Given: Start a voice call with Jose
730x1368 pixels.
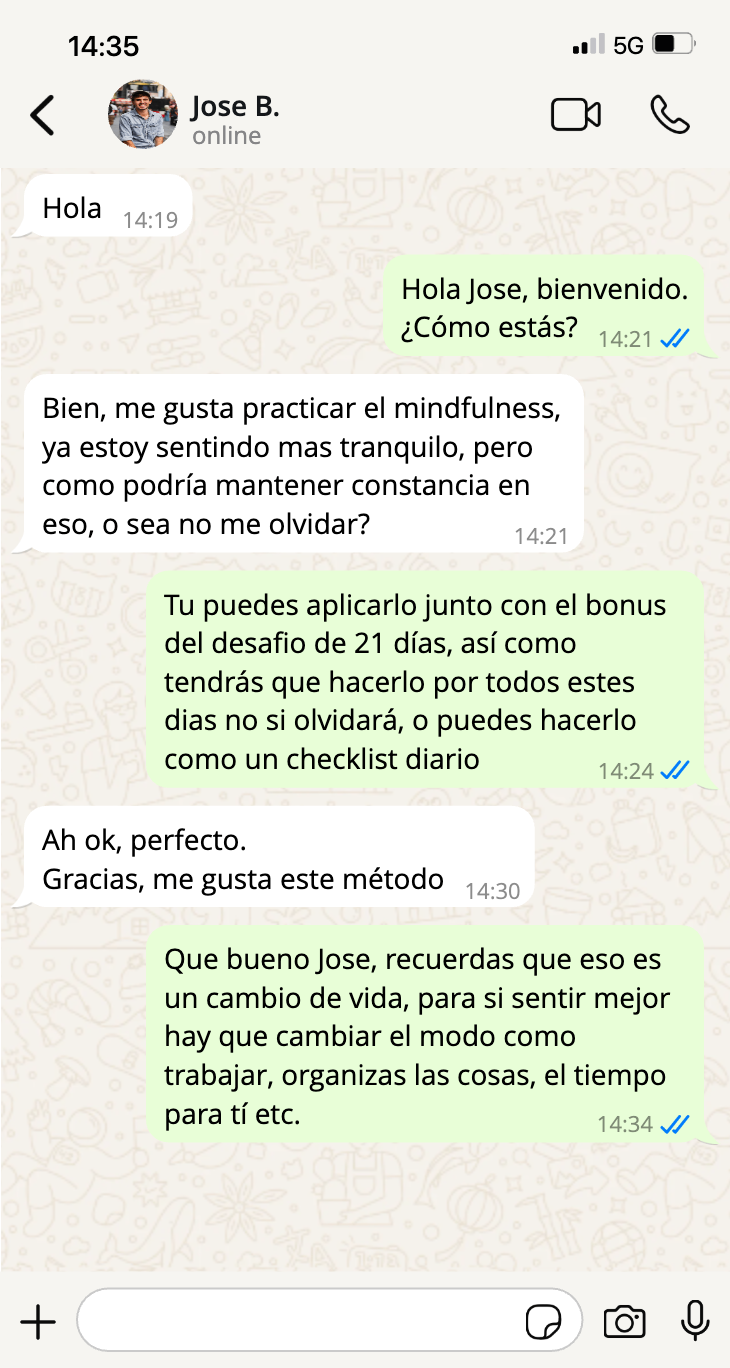Looking at the screenshot, I should pyautogui.click(x=669, y=115).
